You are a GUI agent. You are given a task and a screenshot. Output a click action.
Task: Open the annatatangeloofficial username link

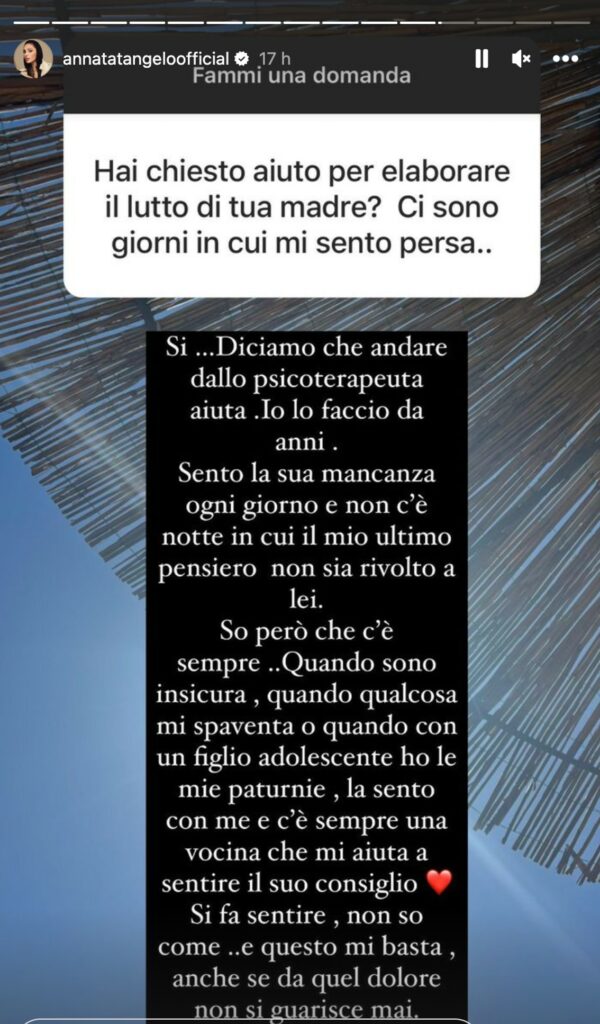click(x=145, y=59)
